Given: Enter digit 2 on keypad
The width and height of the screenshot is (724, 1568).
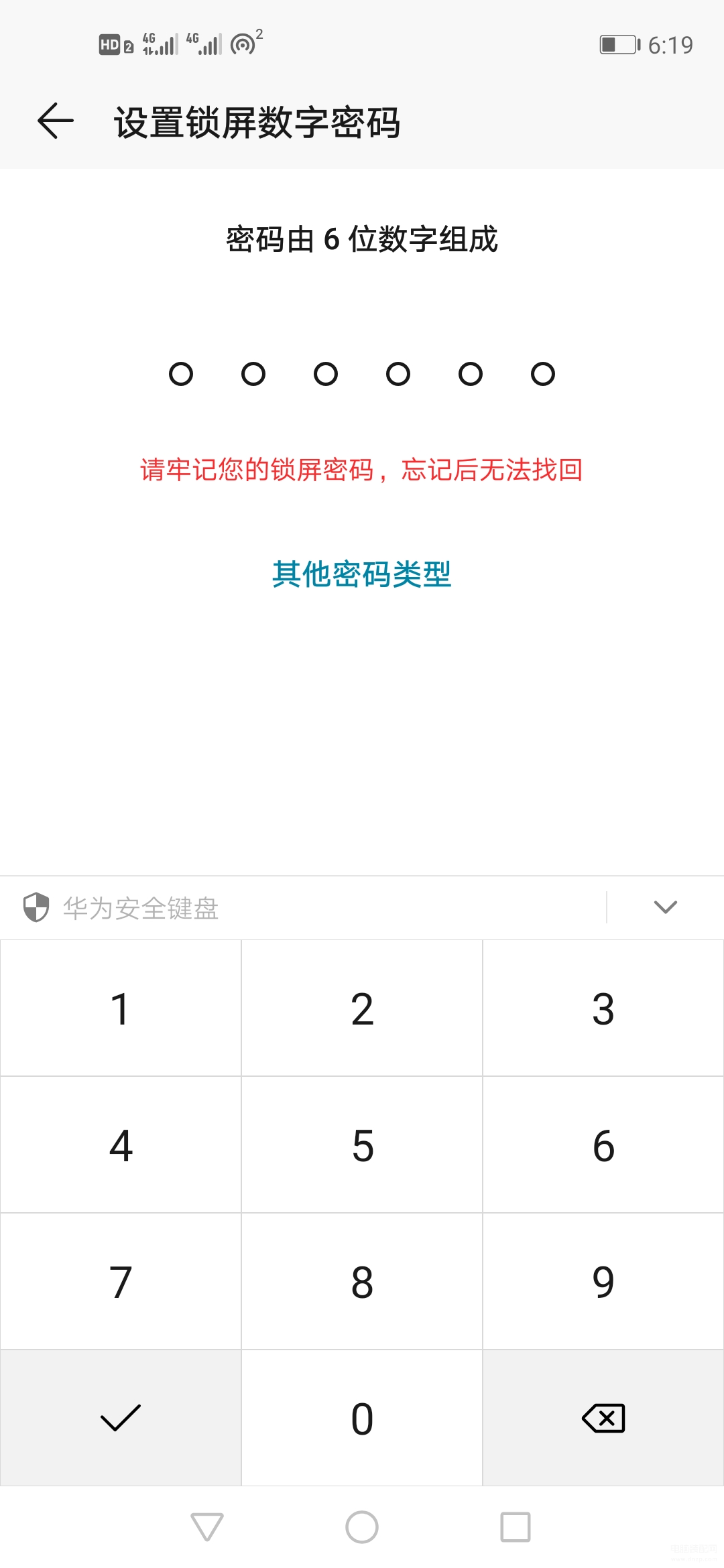Looking at the screenshot, I should (x=362, y=1008).
